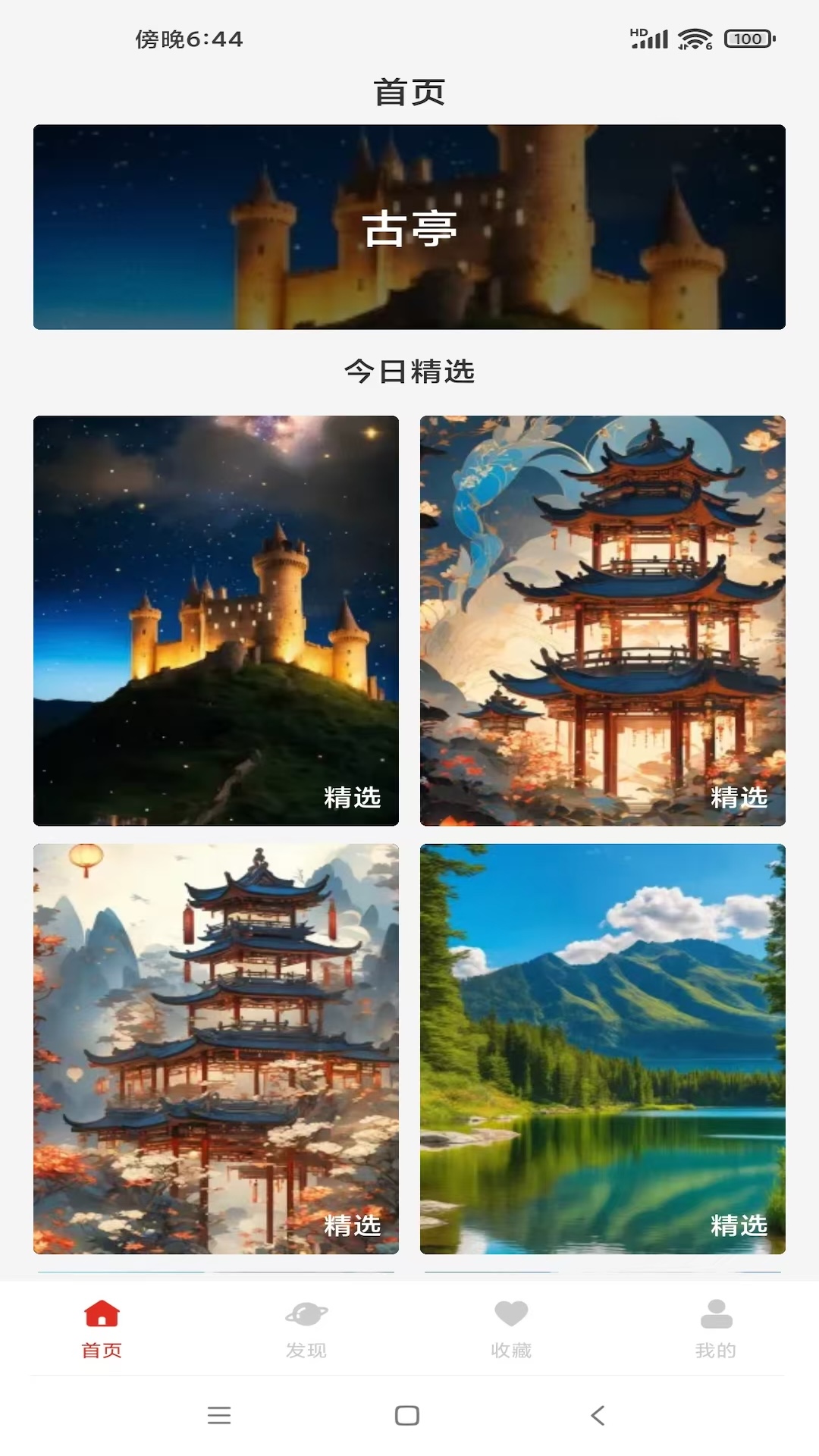The image size is (819, 1456).
Task: Open the pagoda with red lanterns wallpaper
Action: click(216, 1049)
